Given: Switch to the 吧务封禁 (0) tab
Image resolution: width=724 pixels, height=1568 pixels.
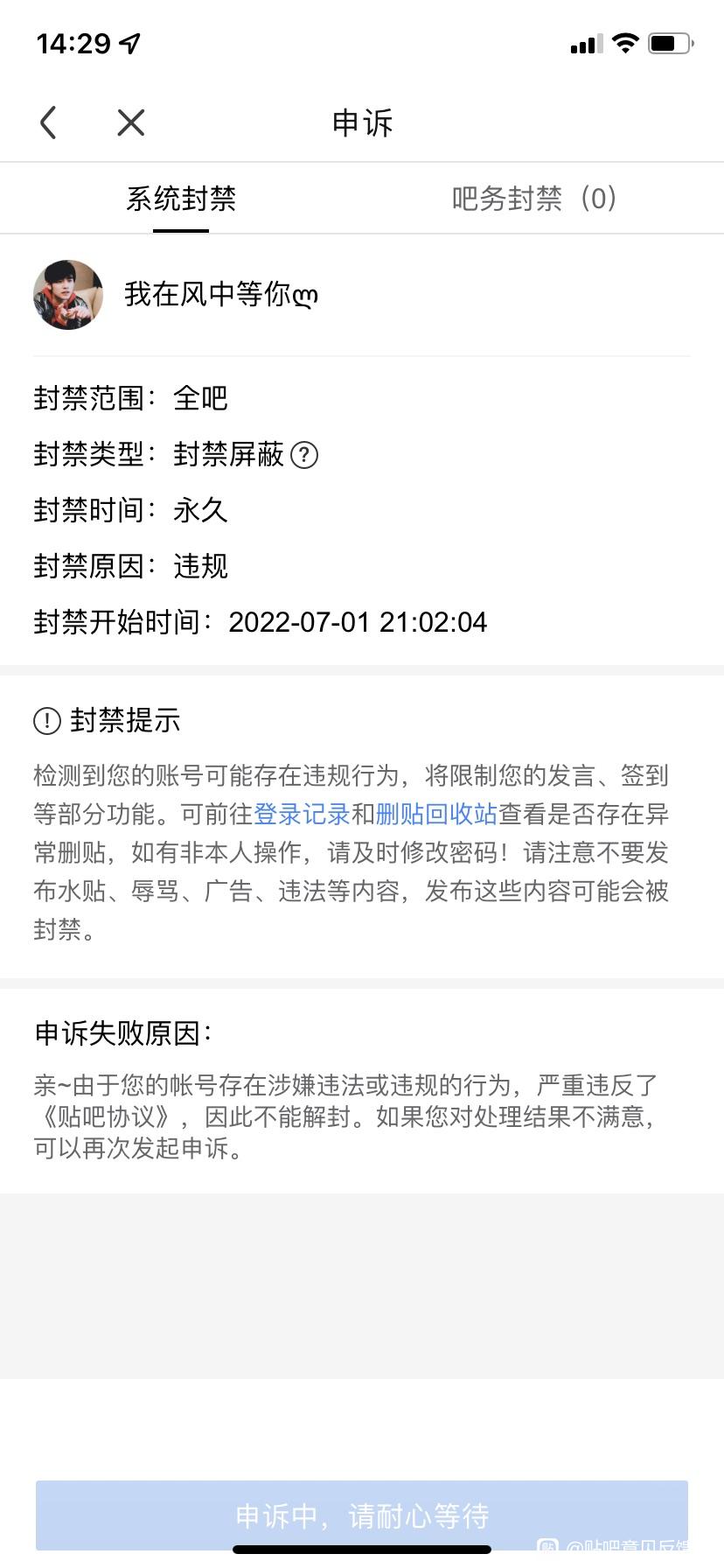Looking at the screenshot, I should tap(534, 199).
